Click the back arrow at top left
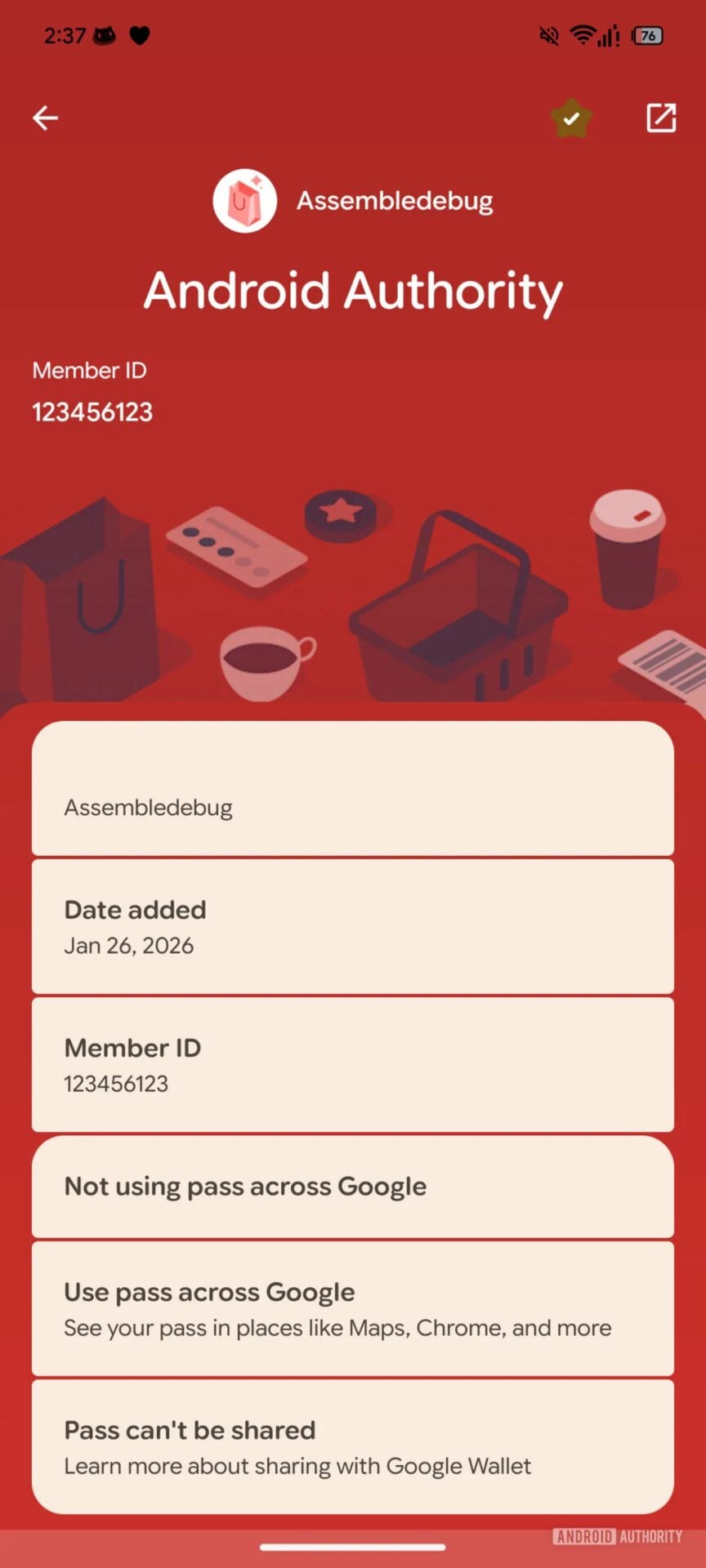This screenshot has height=1568, width=706. (x=45, y=118)
